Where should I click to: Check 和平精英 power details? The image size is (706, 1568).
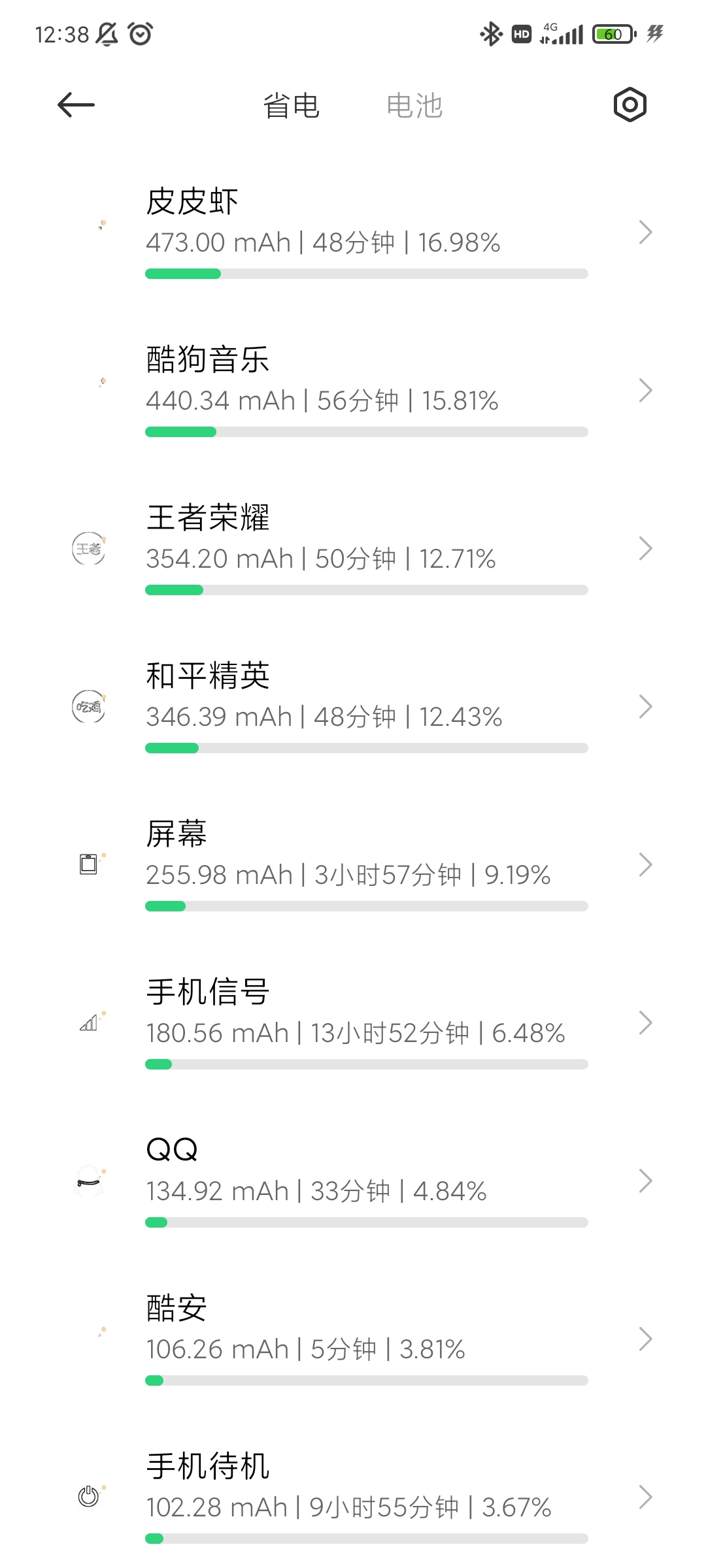353,706
